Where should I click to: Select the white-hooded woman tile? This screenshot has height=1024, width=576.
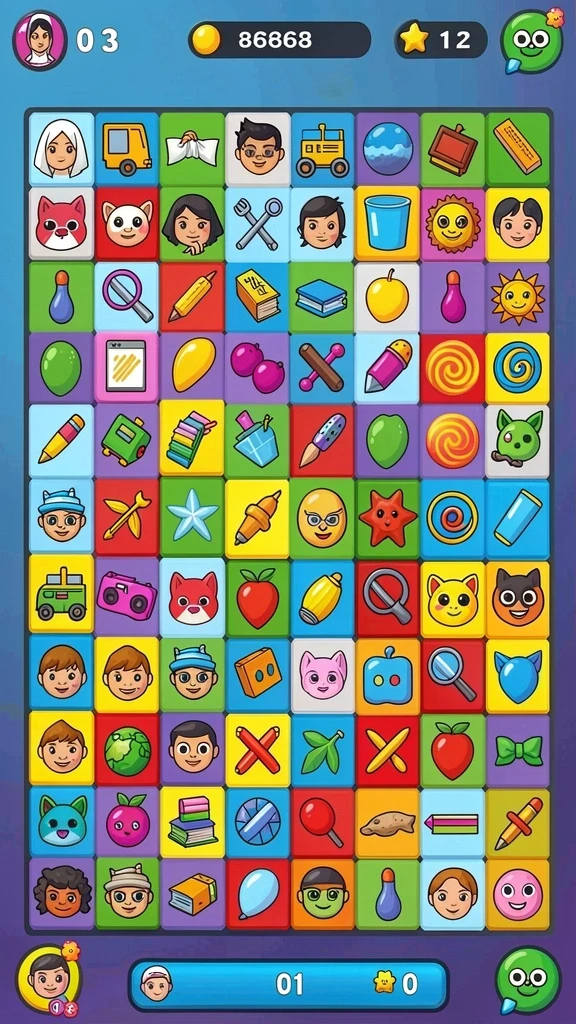coord(61,149)
